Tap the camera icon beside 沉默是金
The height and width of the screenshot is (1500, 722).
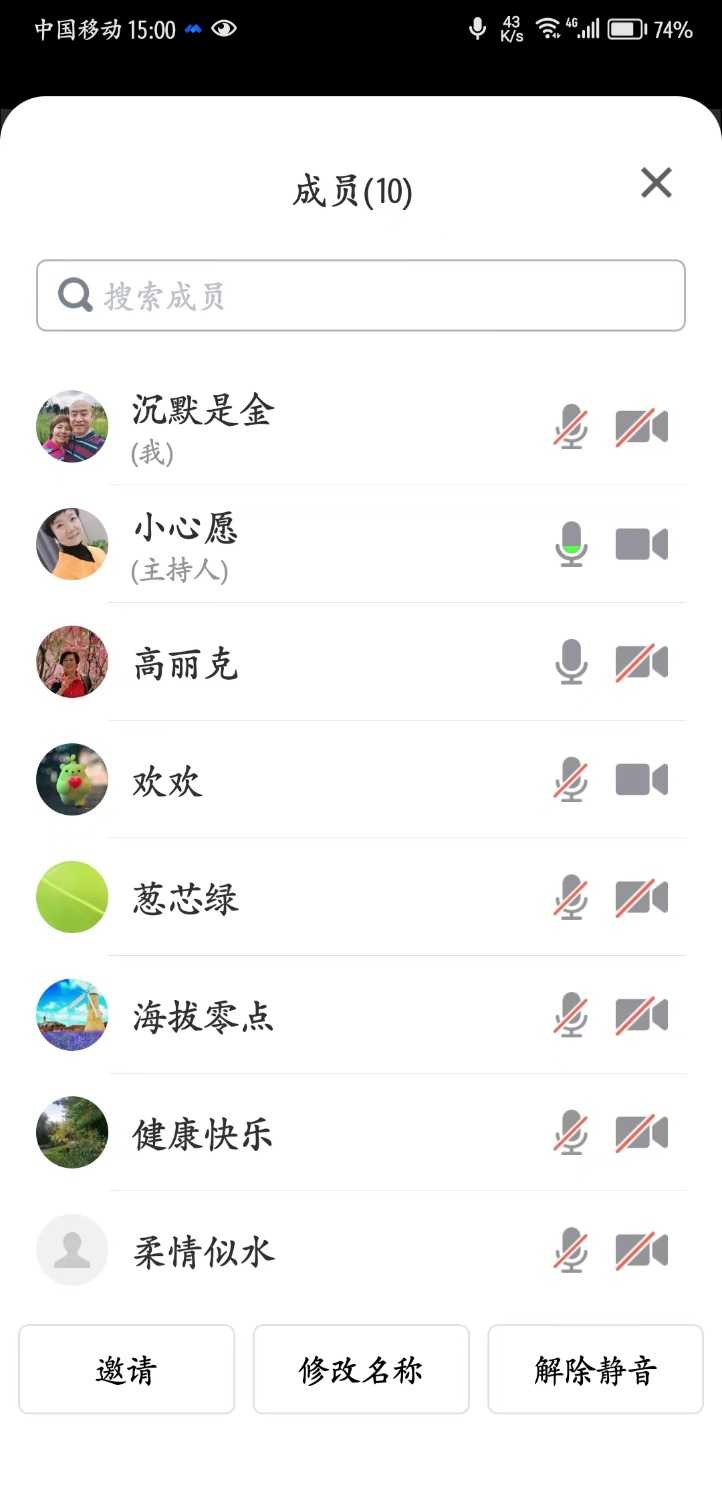(641, 427)
